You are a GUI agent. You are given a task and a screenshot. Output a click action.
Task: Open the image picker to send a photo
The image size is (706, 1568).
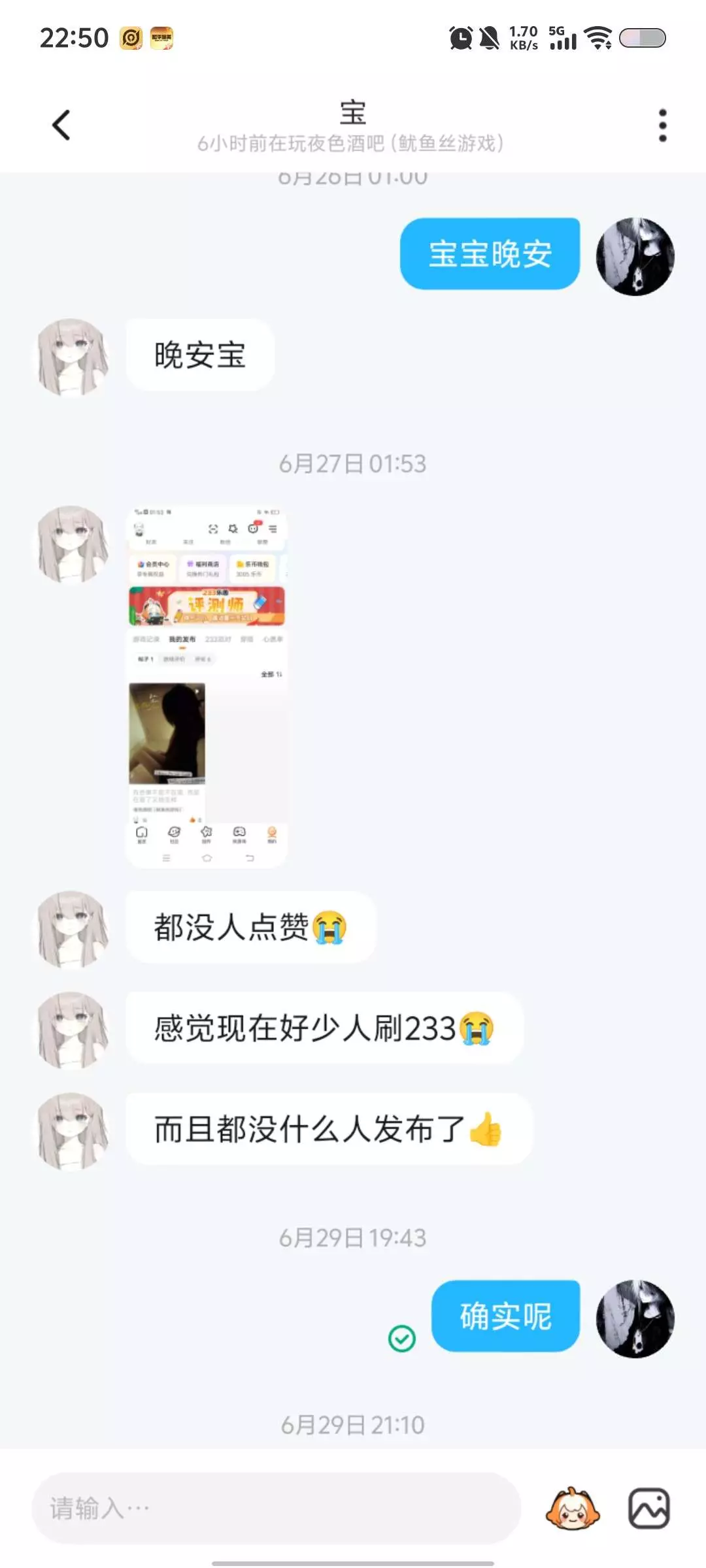coord(648,1509)
